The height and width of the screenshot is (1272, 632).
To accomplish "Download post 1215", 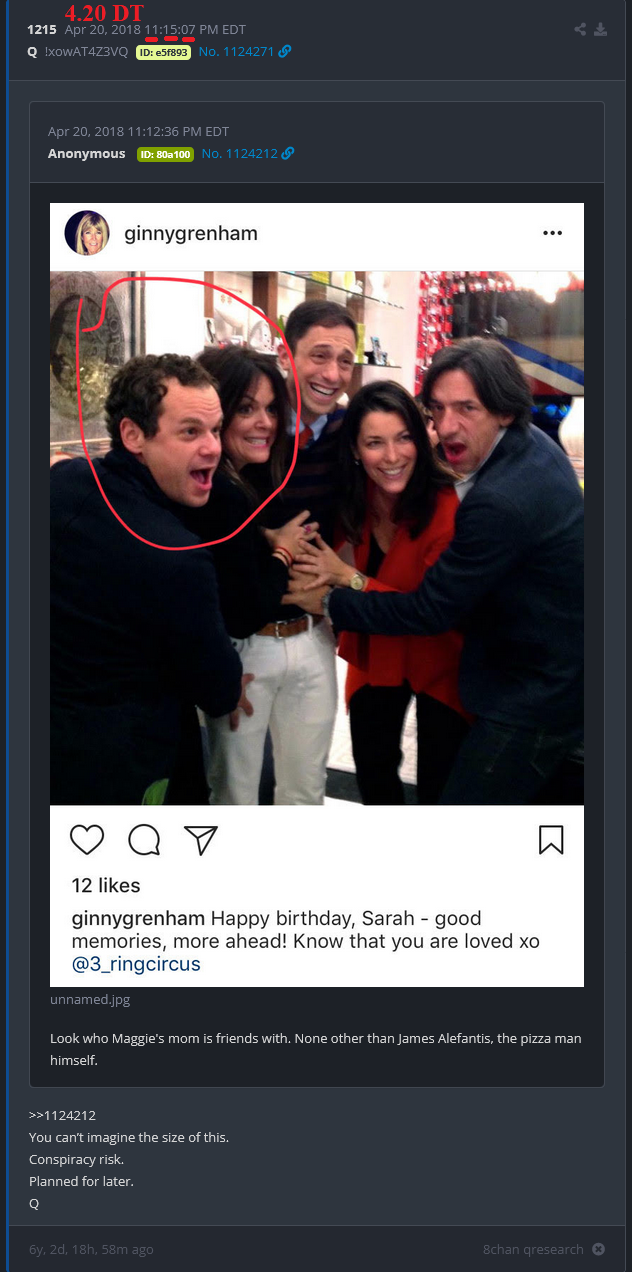I will (x=600, y=30).
